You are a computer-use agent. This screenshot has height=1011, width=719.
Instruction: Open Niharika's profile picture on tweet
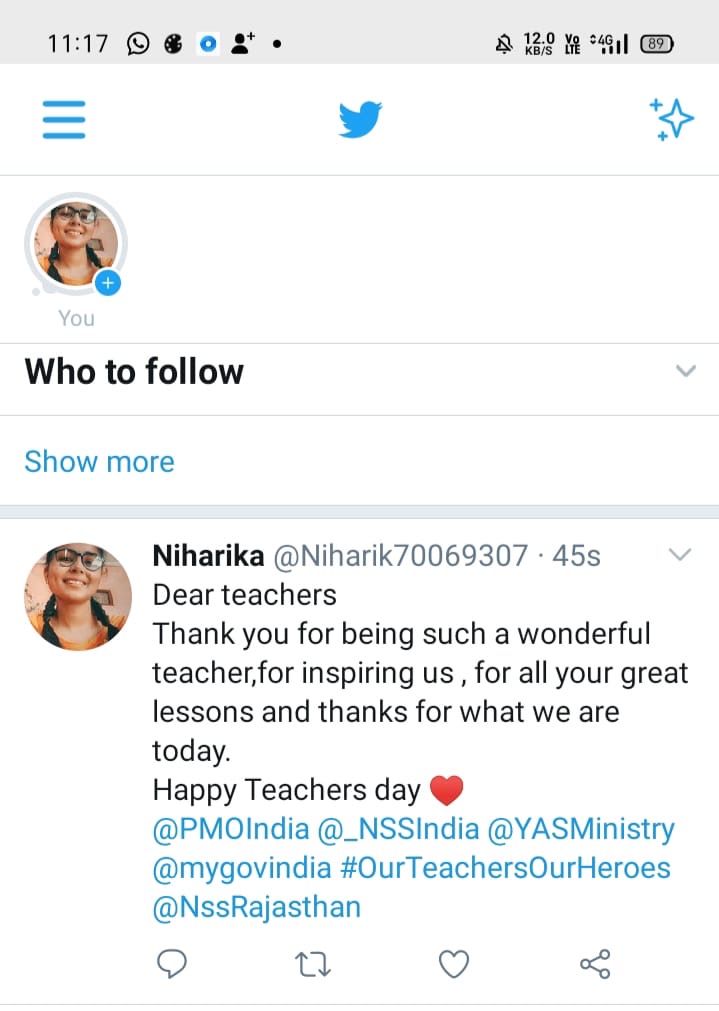[77, 597]
